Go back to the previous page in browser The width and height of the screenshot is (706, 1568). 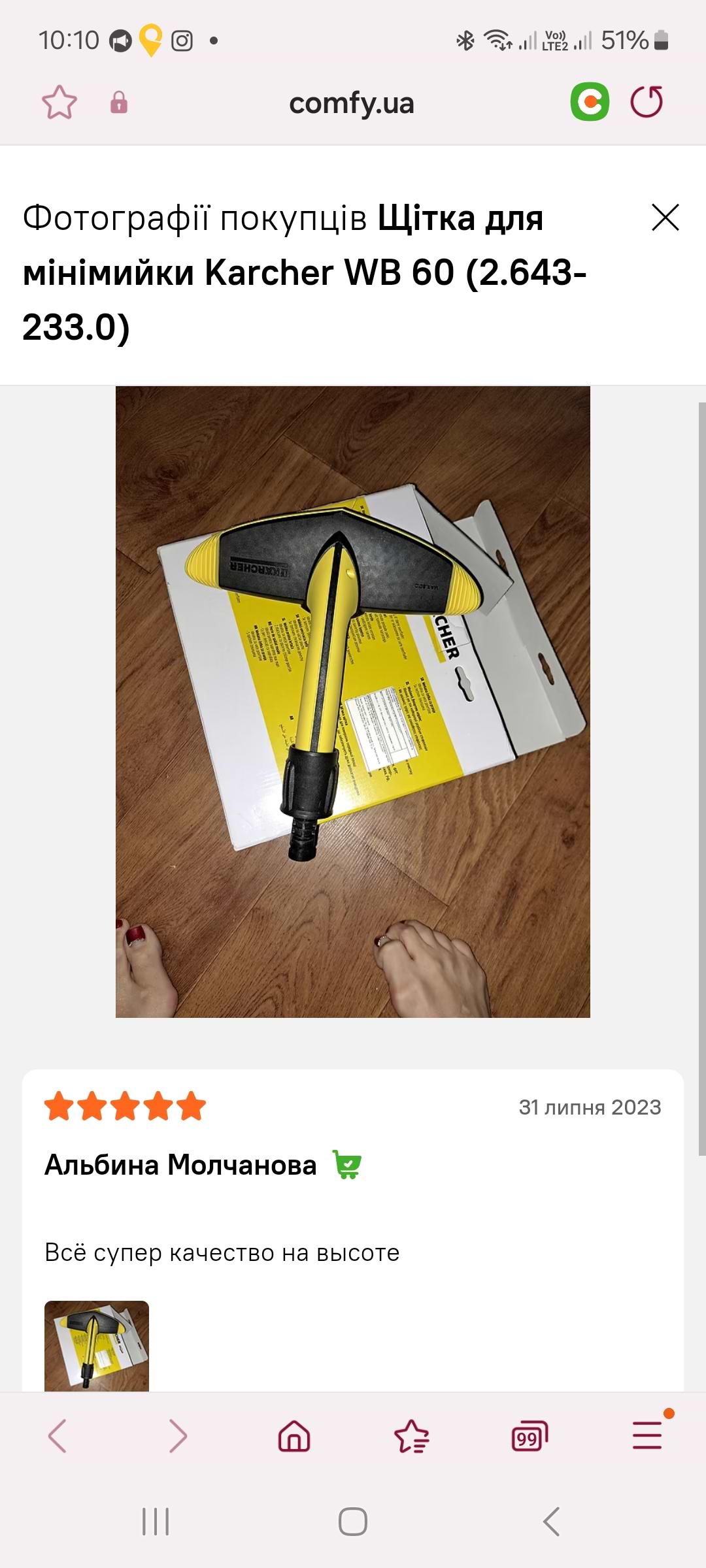pyautogui.click(x=58, y=1435)
